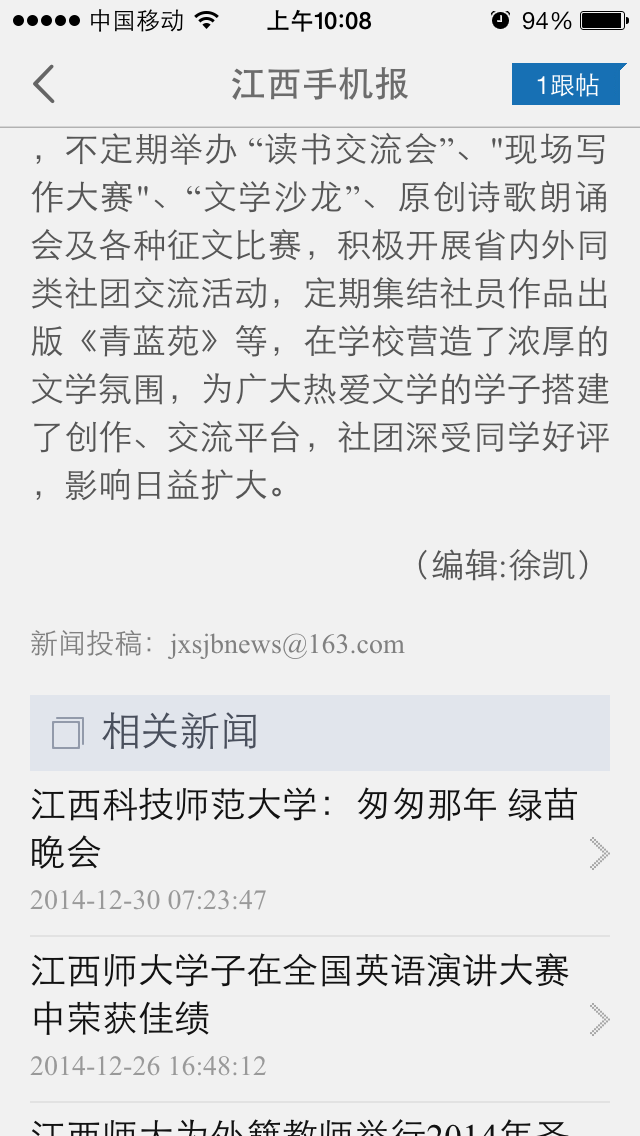Image resolution: width=640 pixels, height=1136 pixels.
Task: Open the 全国英语演讲大赛 related article
Action: (320, 1019)
